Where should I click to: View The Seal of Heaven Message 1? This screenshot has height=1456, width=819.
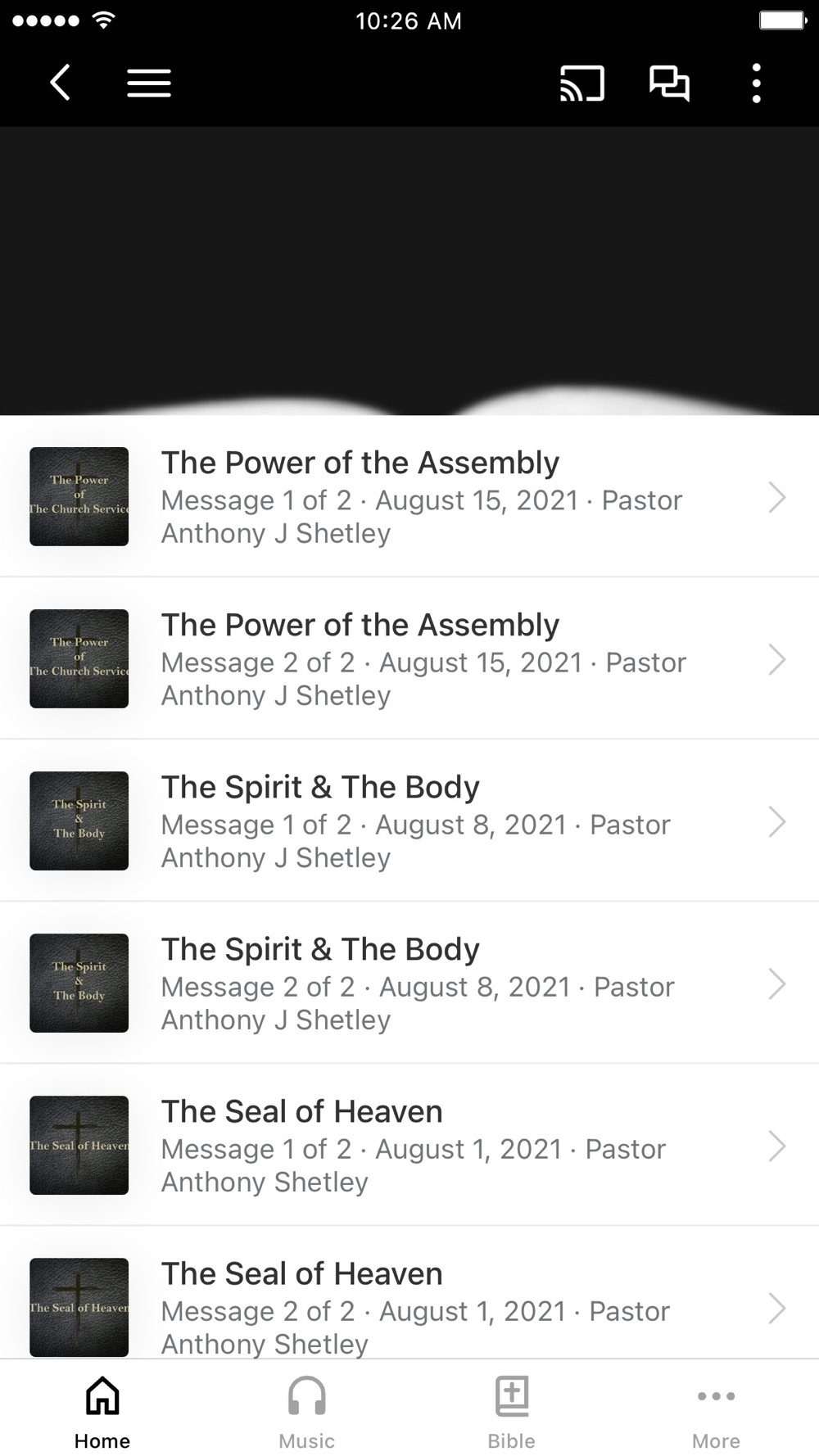[409, 1146]
